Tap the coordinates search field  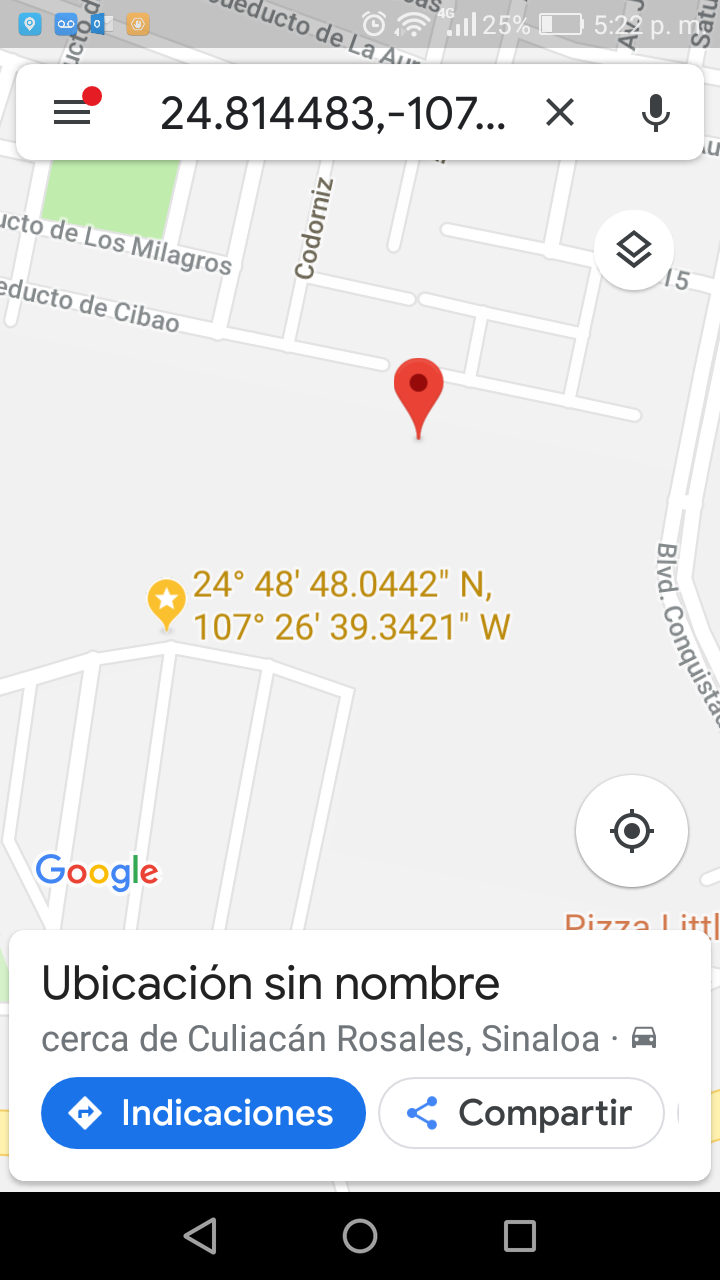(333, 113)
